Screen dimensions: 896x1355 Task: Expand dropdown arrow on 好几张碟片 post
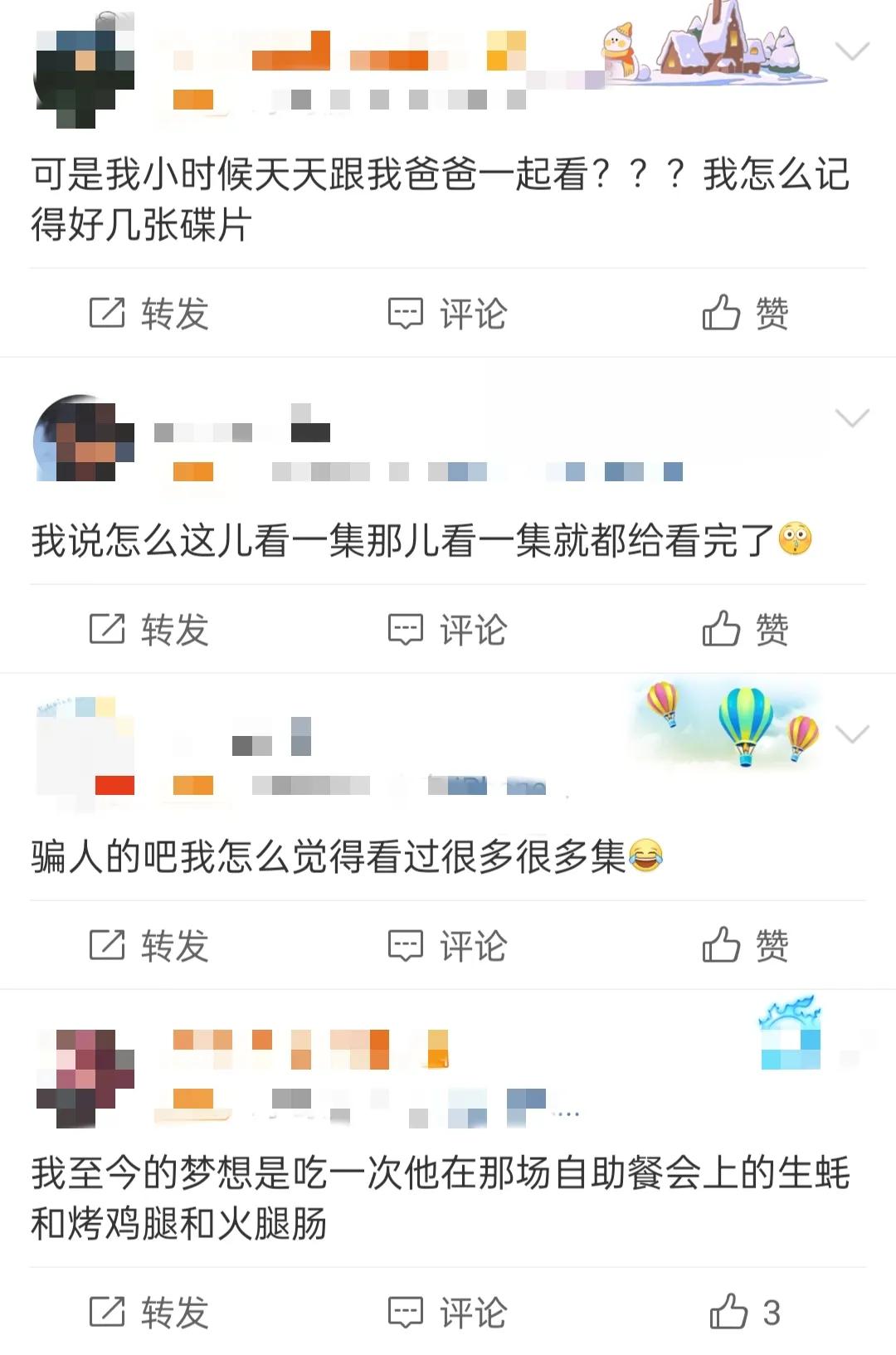[852, 52]
